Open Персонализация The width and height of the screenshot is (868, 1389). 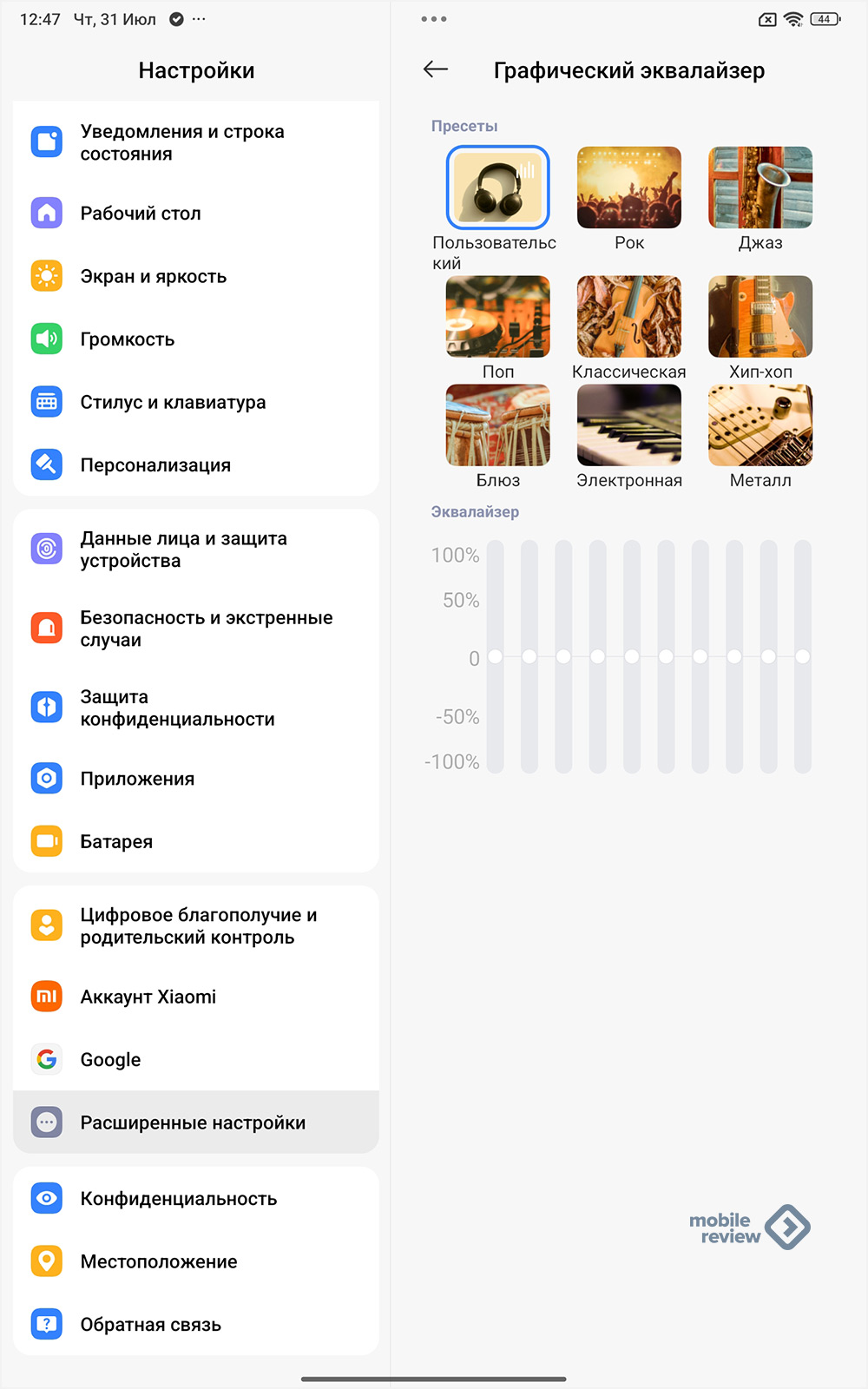click(x=196, y=465)
